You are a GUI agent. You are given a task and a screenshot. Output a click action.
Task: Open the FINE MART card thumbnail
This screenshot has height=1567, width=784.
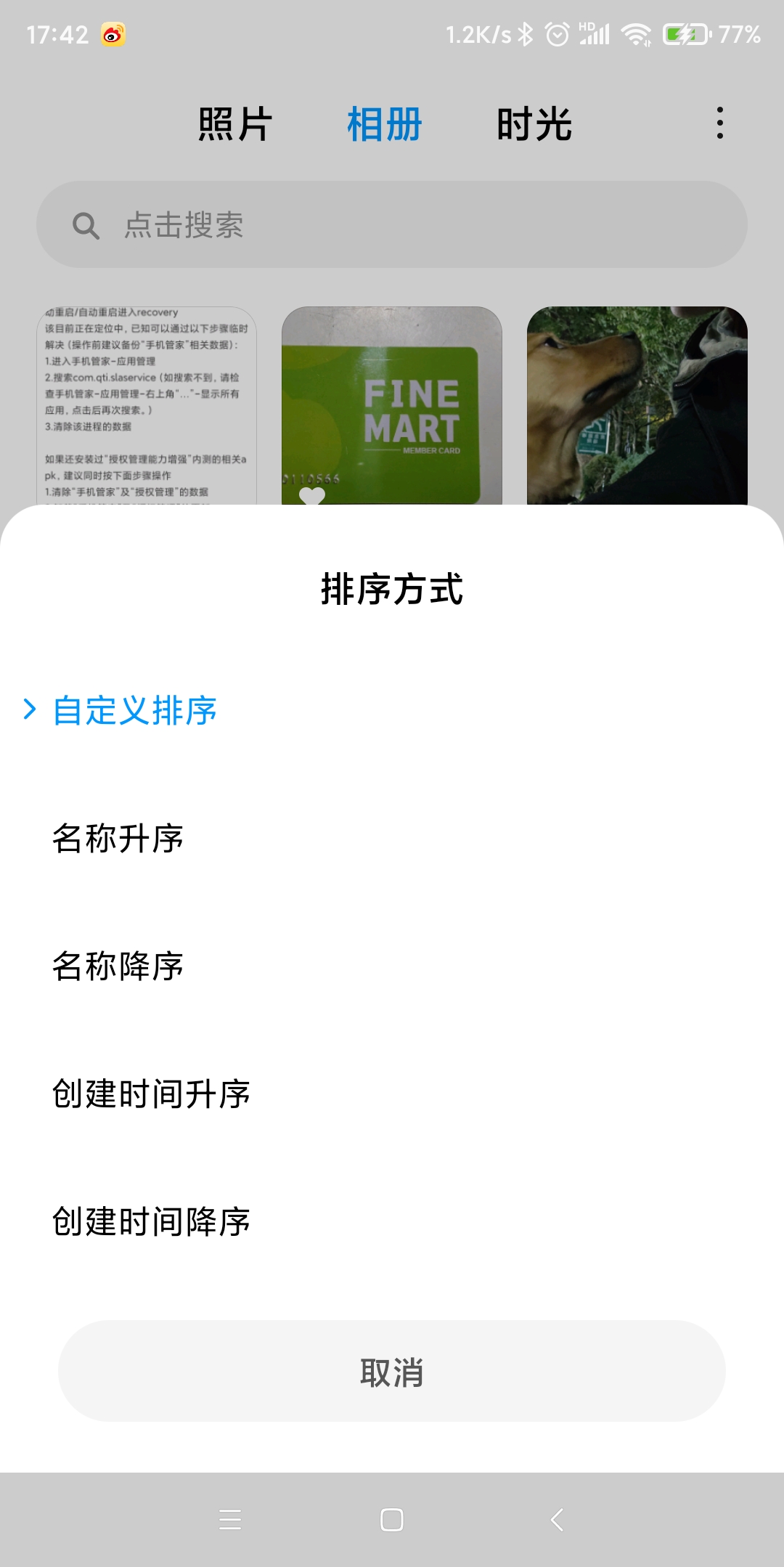(x=392, y=407)
